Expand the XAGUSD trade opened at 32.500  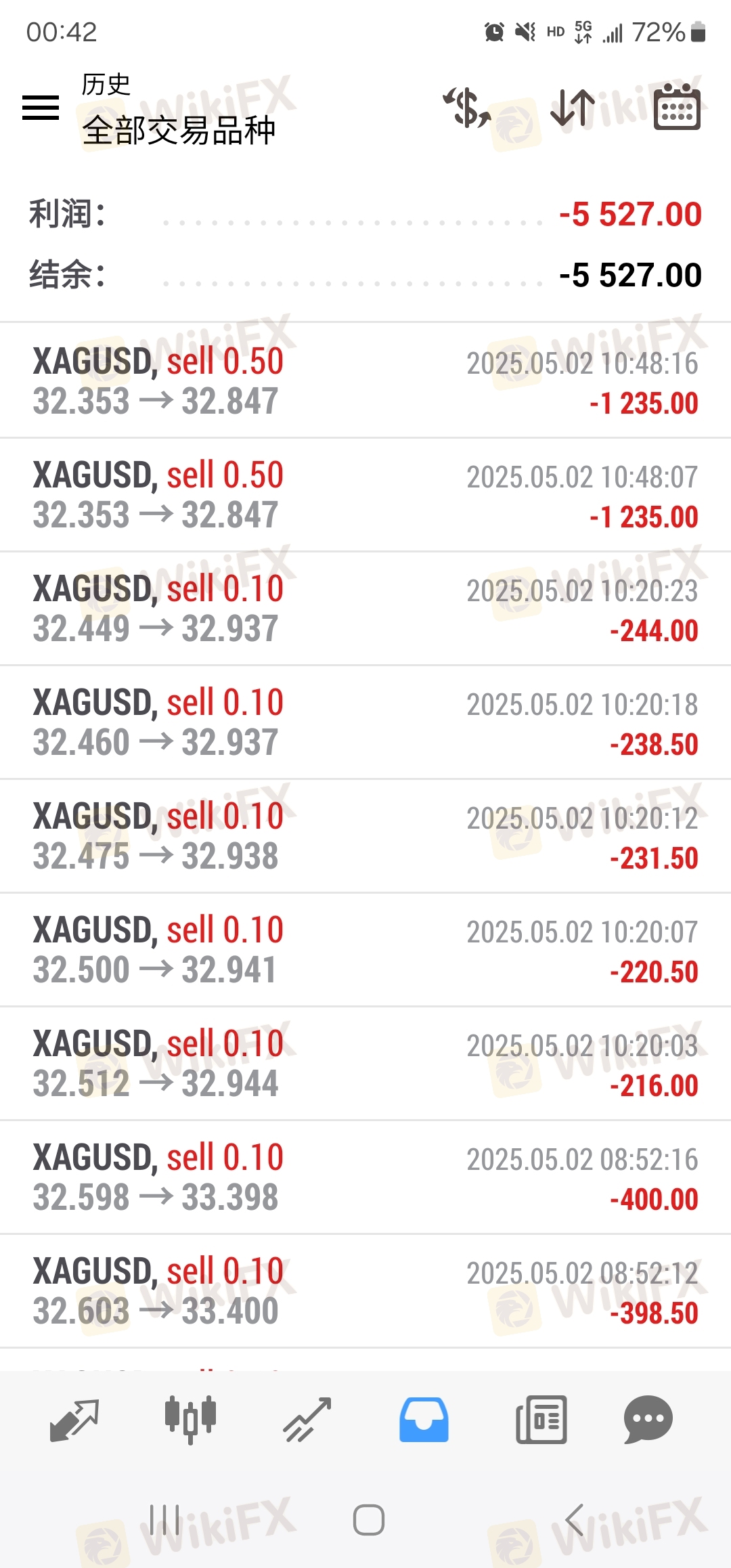coord(365,950)
